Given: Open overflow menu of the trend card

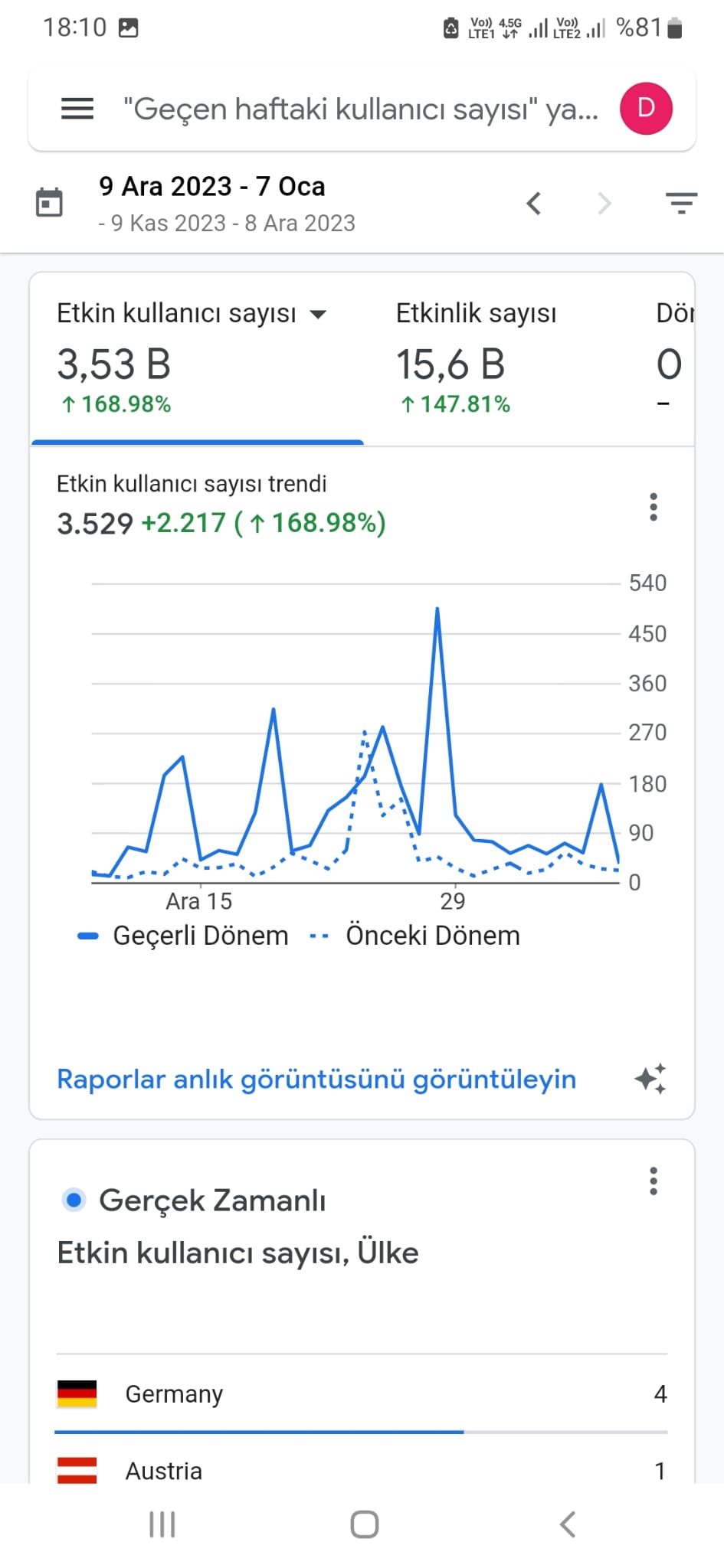Looking at the screenshot, I should 654,507.
